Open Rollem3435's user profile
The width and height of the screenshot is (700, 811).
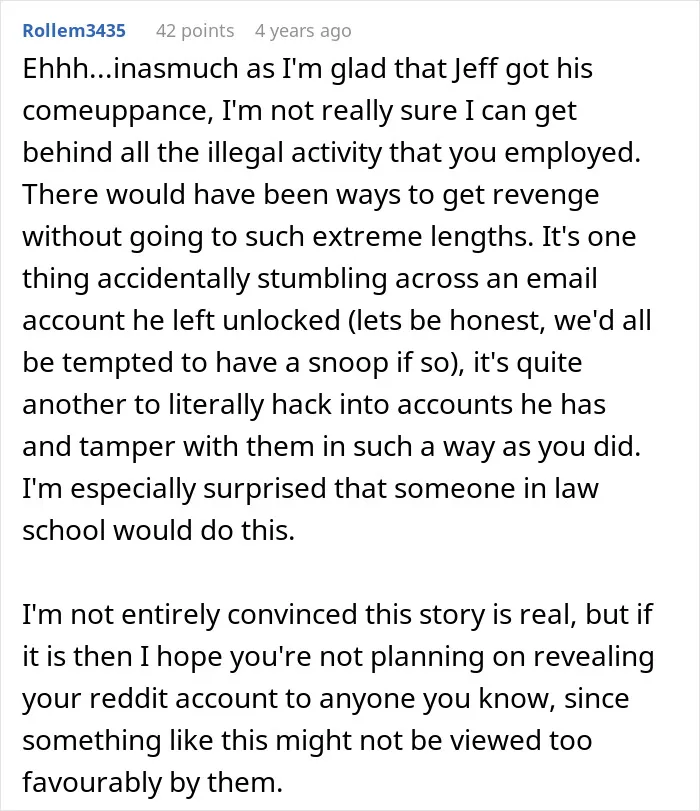pyautogui.click(x=74, y=31)
